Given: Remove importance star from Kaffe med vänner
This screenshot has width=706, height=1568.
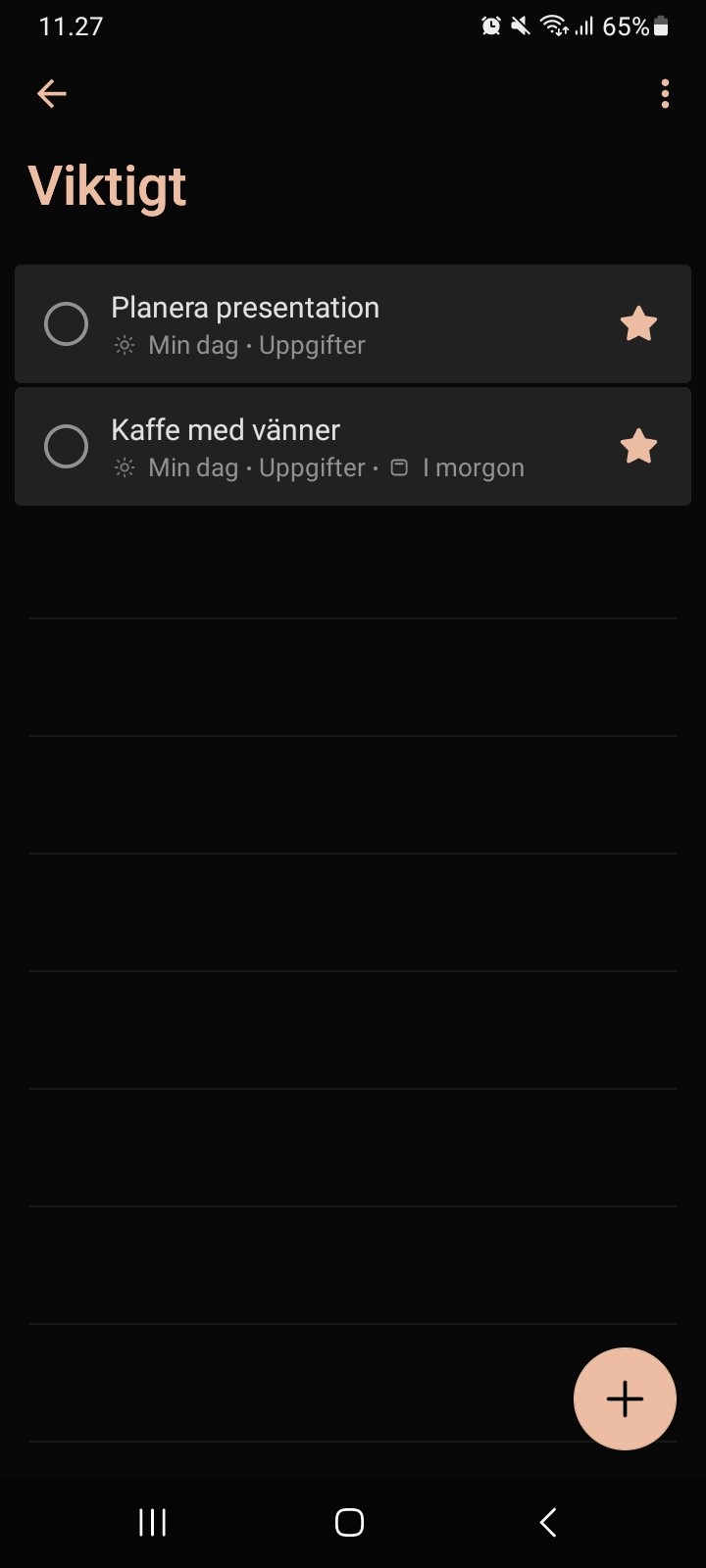Looking at the screenshot, I should point(638,447).
